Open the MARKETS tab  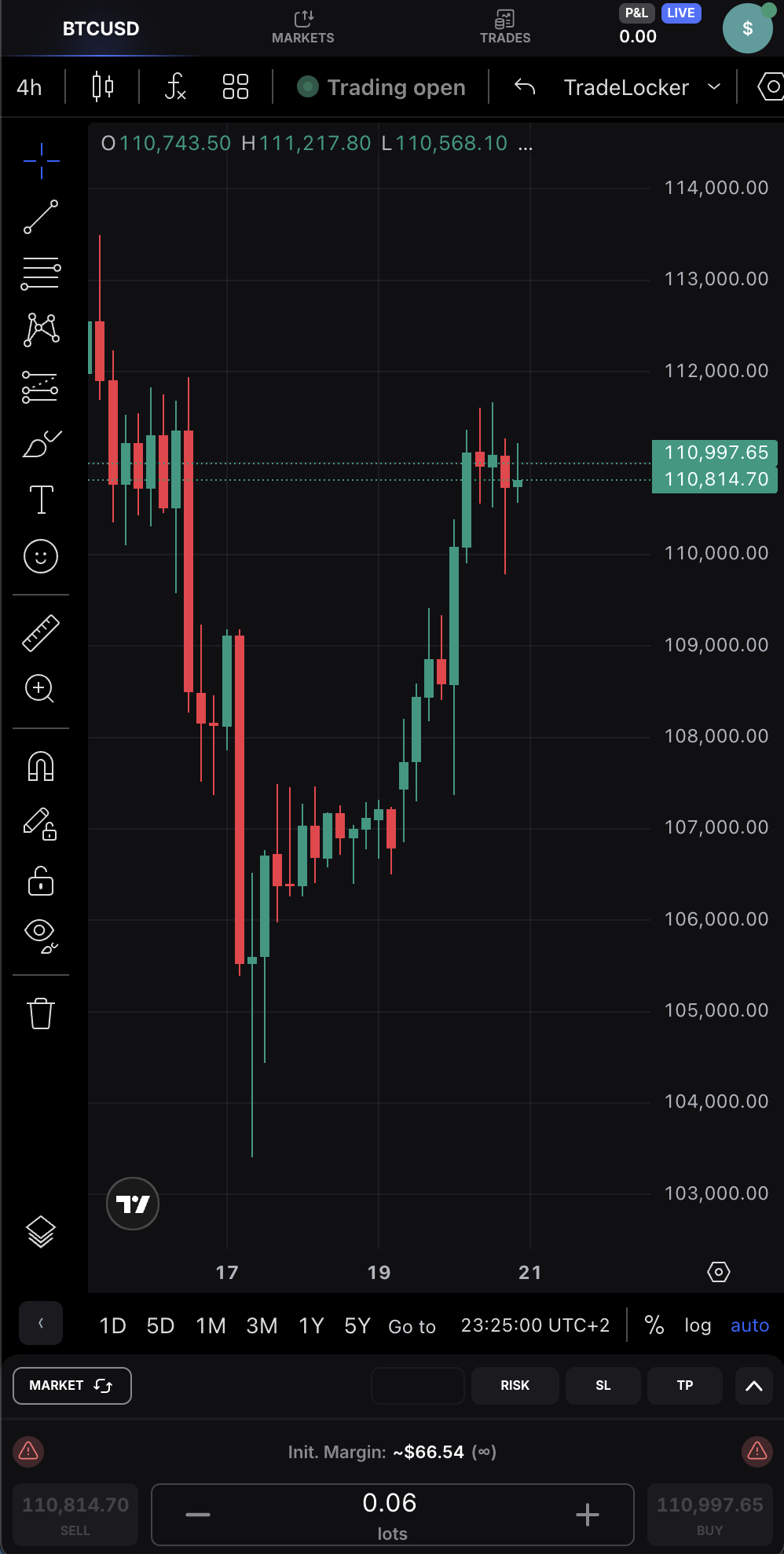(x=303, y=26)
